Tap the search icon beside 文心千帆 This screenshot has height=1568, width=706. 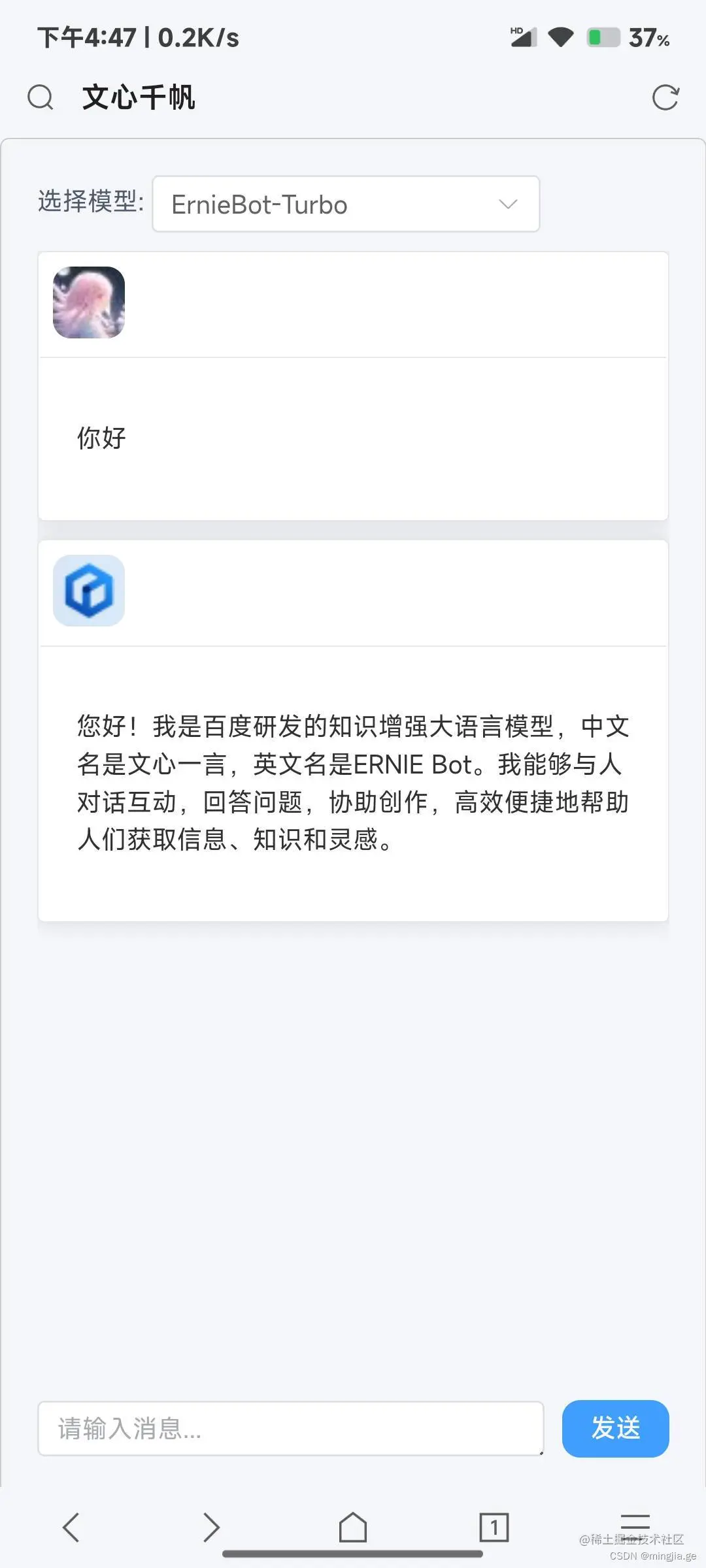41,97
